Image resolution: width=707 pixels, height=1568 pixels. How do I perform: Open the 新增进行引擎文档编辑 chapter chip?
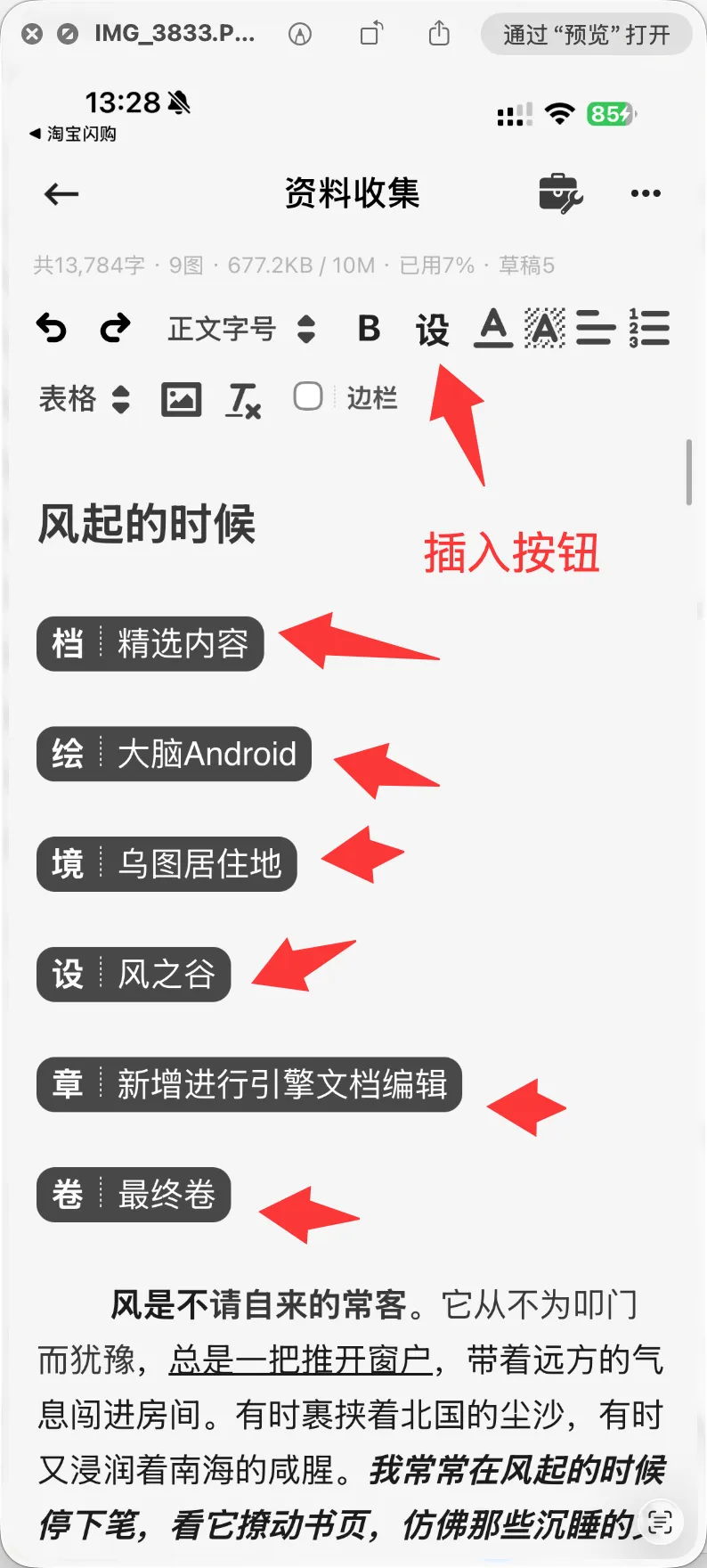249,1084
